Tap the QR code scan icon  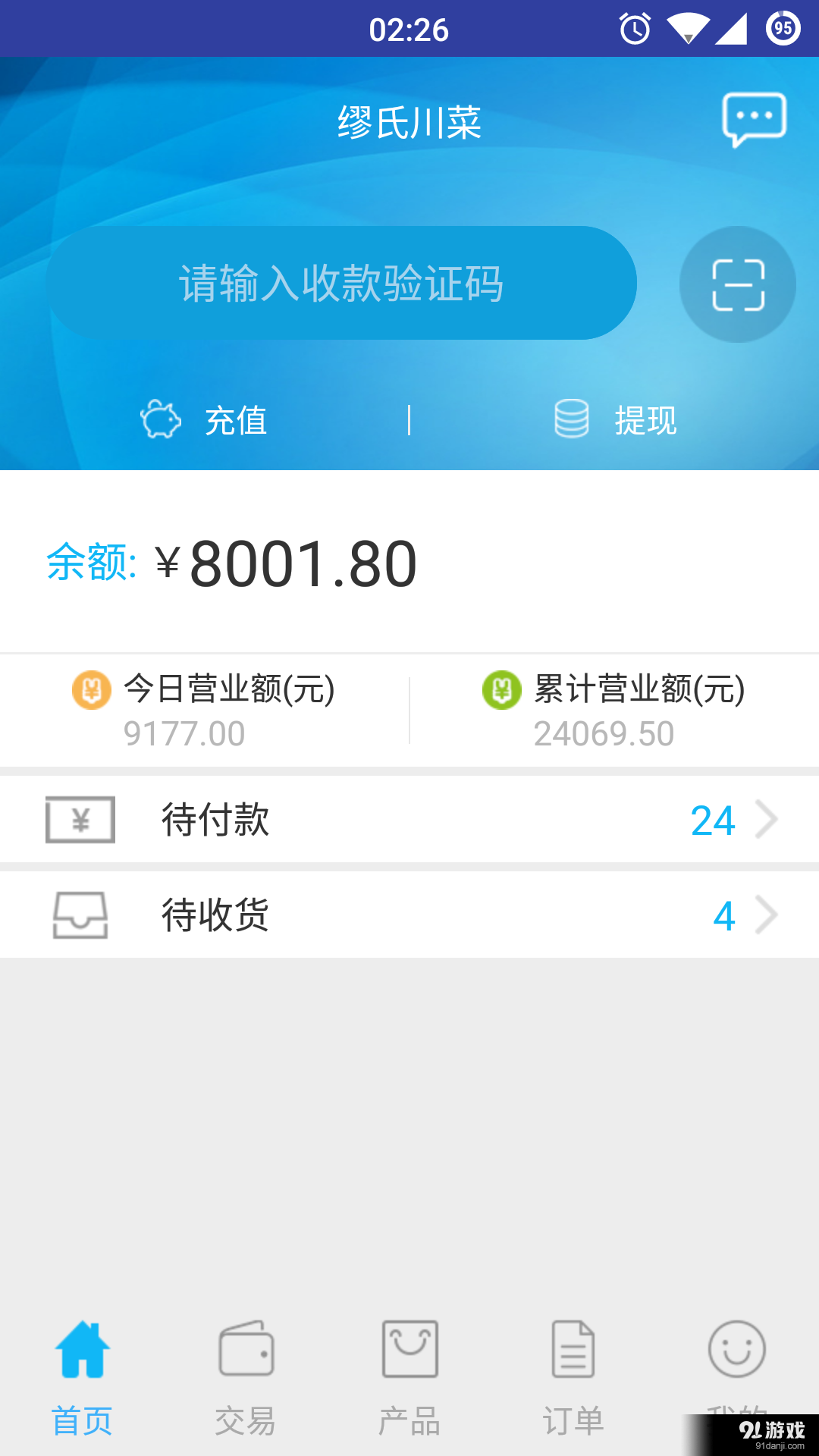(736, 284)
